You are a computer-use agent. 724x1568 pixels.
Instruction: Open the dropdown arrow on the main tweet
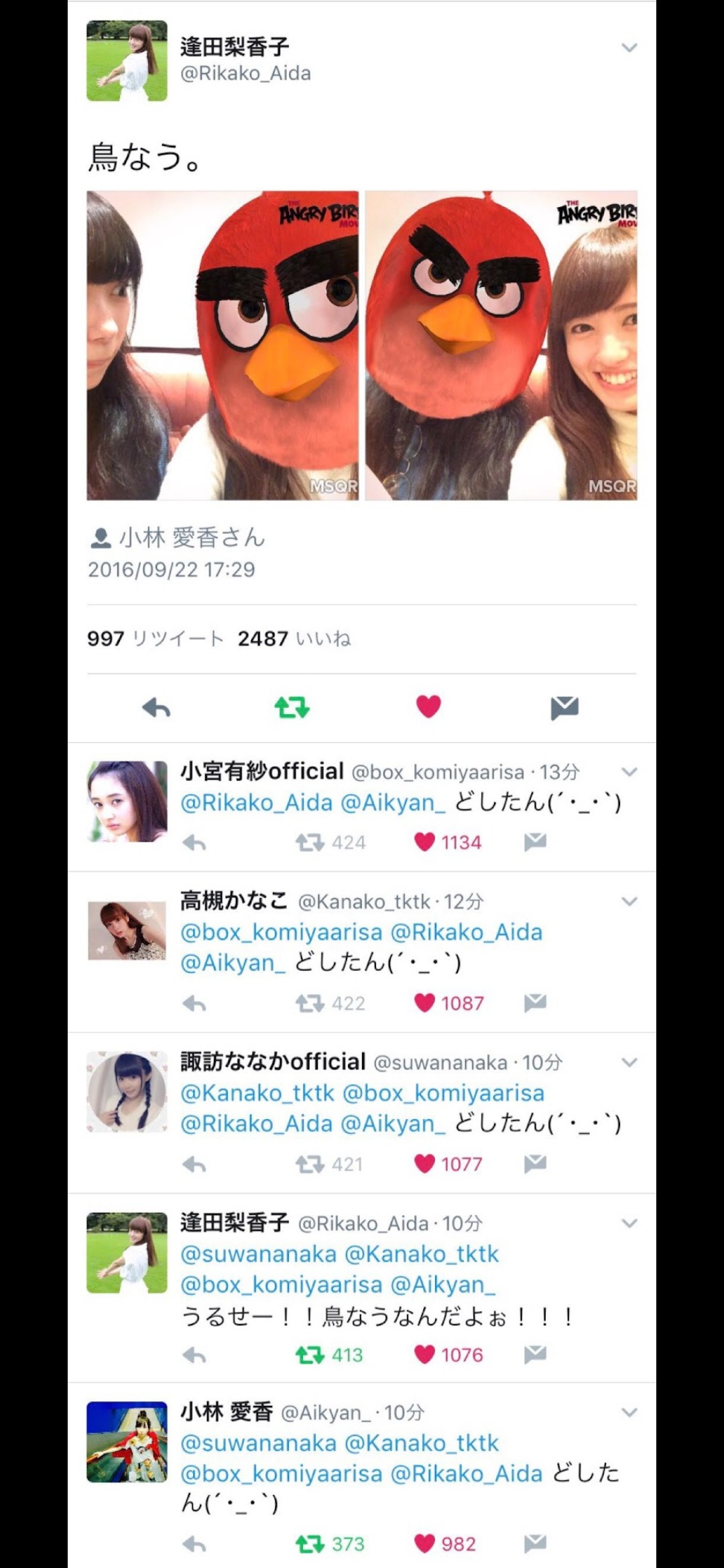[629, 48]
